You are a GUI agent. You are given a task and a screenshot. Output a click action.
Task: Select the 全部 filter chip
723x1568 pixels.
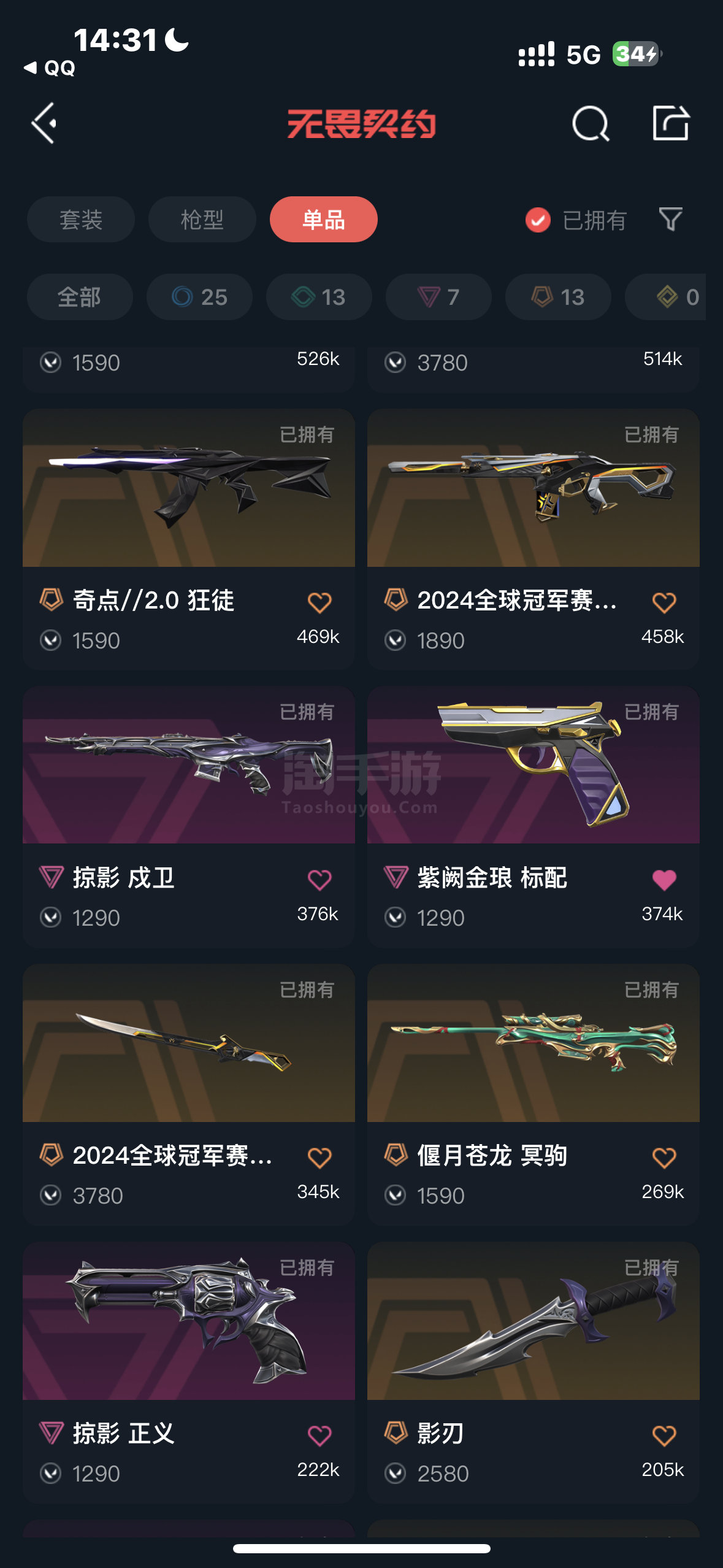click(80, 297)
